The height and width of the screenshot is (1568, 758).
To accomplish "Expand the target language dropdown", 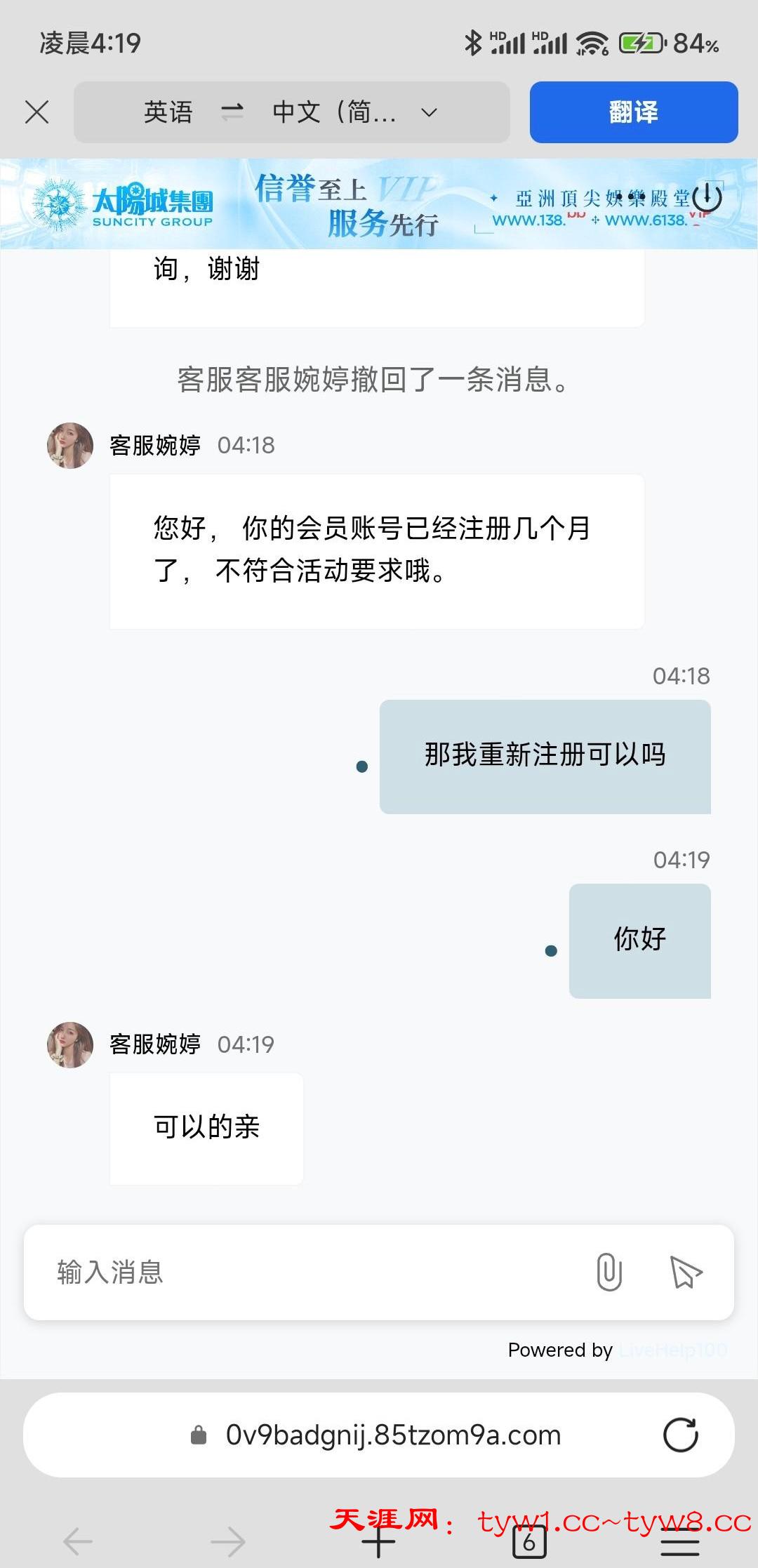I will pyautogui.click(x=429, y=112).
